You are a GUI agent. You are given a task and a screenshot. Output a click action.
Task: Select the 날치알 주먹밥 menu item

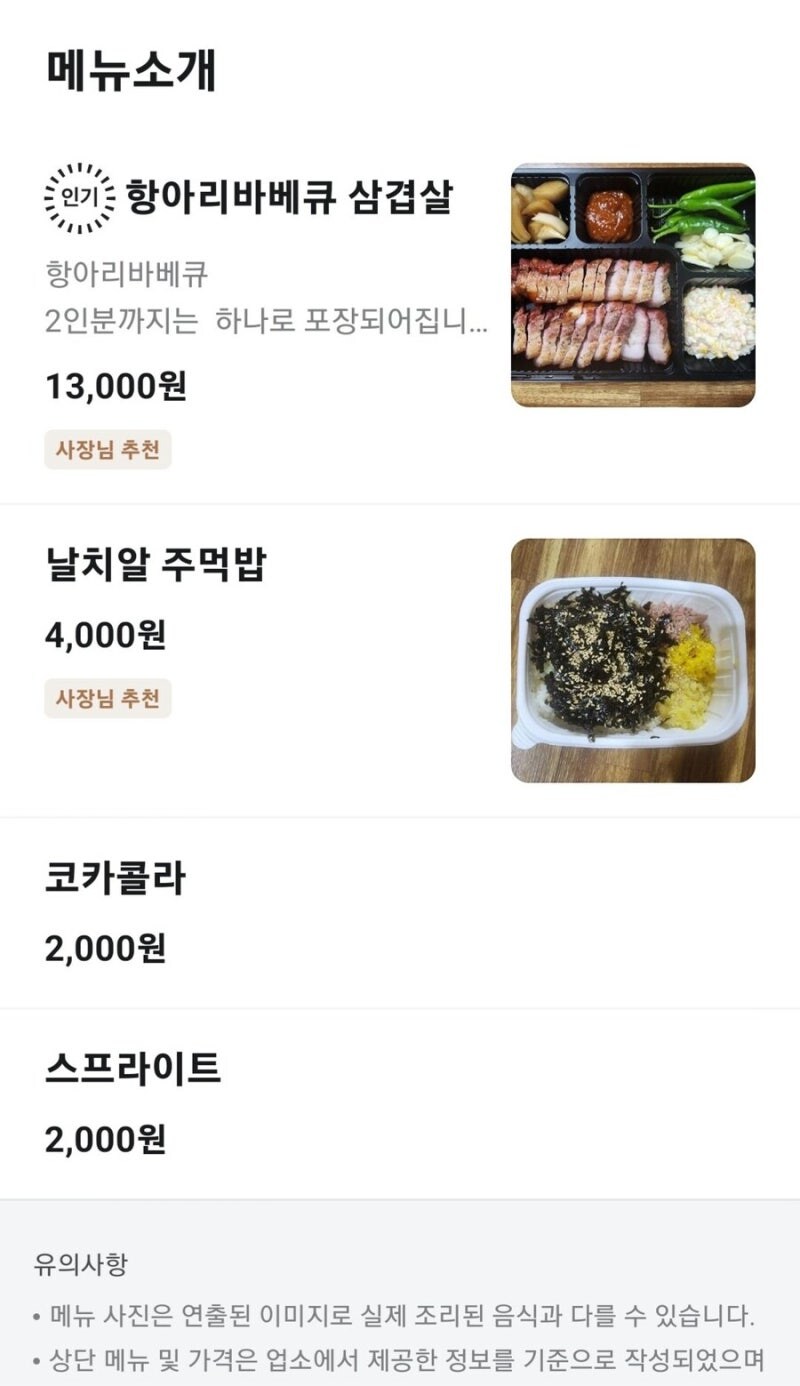tap(156, 565)
